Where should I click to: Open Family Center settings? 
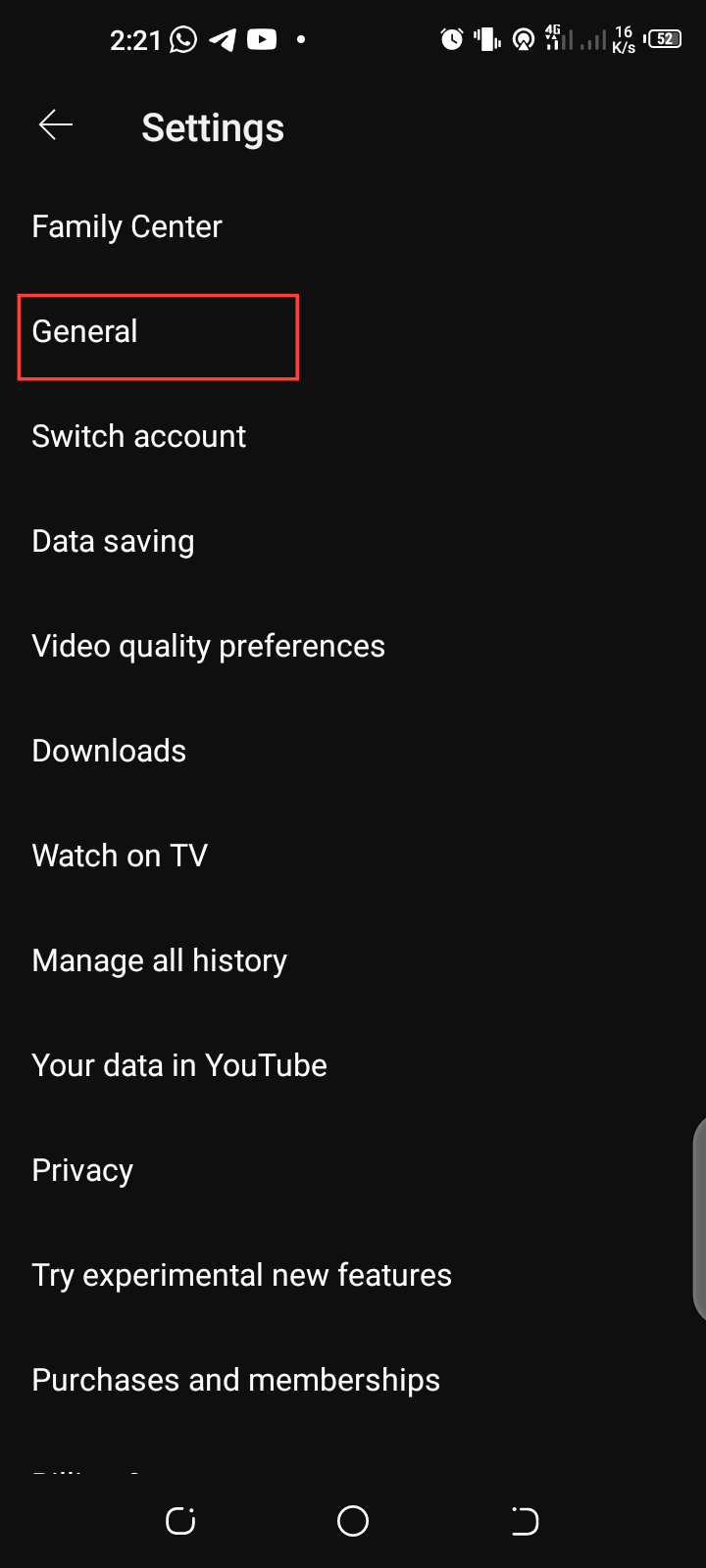tap(127, 226)
